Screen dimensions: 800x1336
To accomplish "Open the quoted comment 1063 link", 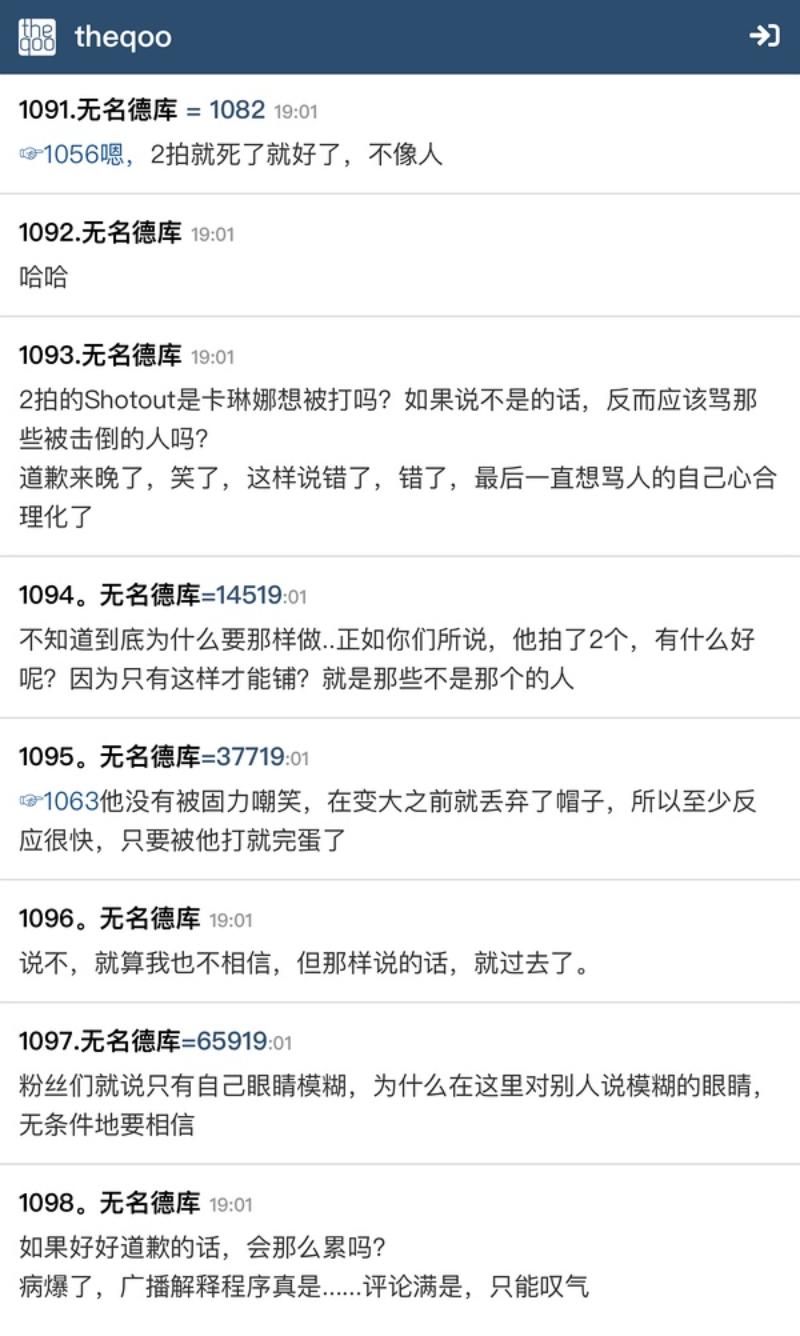I will [x=60, y=800].
